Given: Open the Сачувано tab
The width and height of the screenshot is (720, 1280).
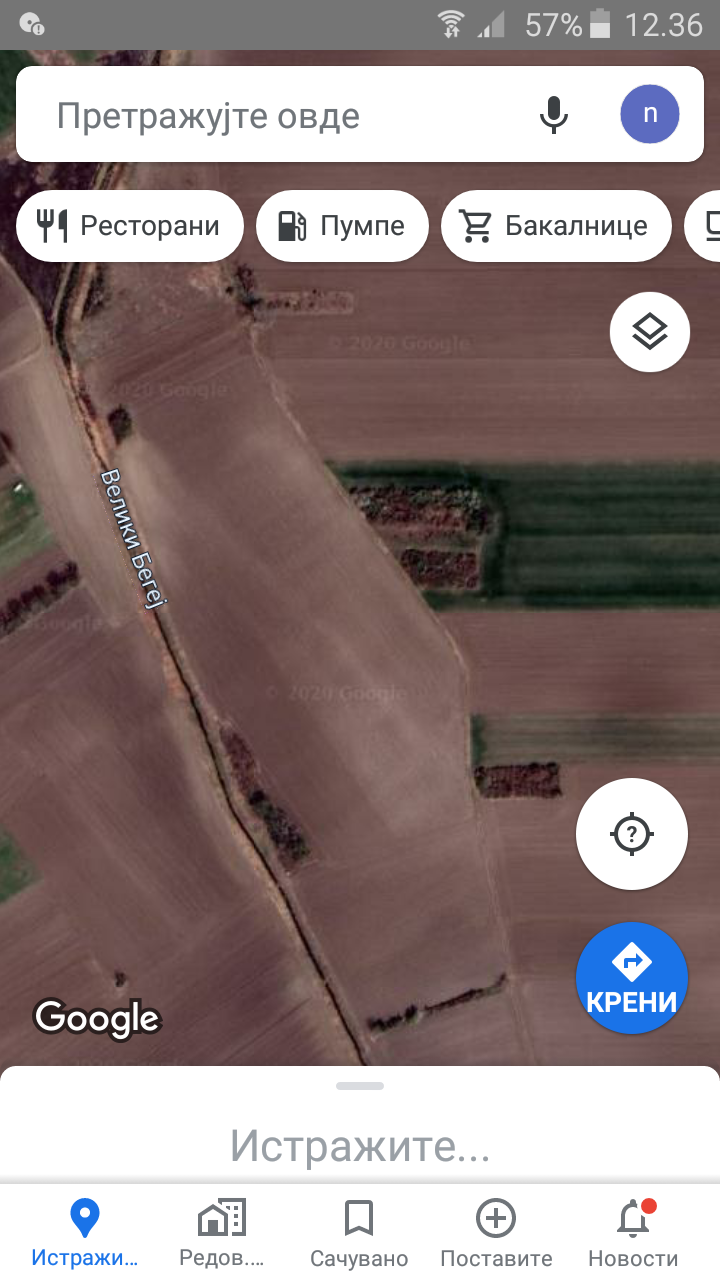Looking at the screenshot, I should [359, 1233].
